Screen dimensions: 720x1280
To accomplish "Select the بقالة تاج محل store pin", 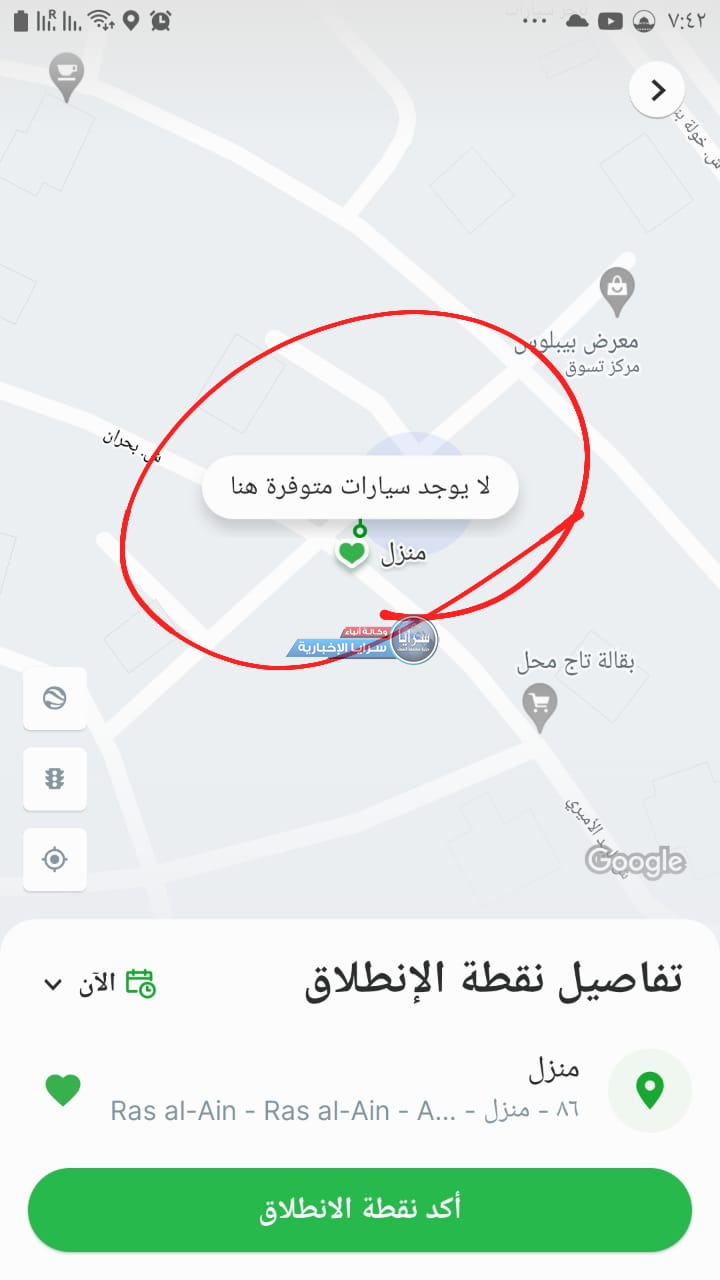I will (540, 705).
